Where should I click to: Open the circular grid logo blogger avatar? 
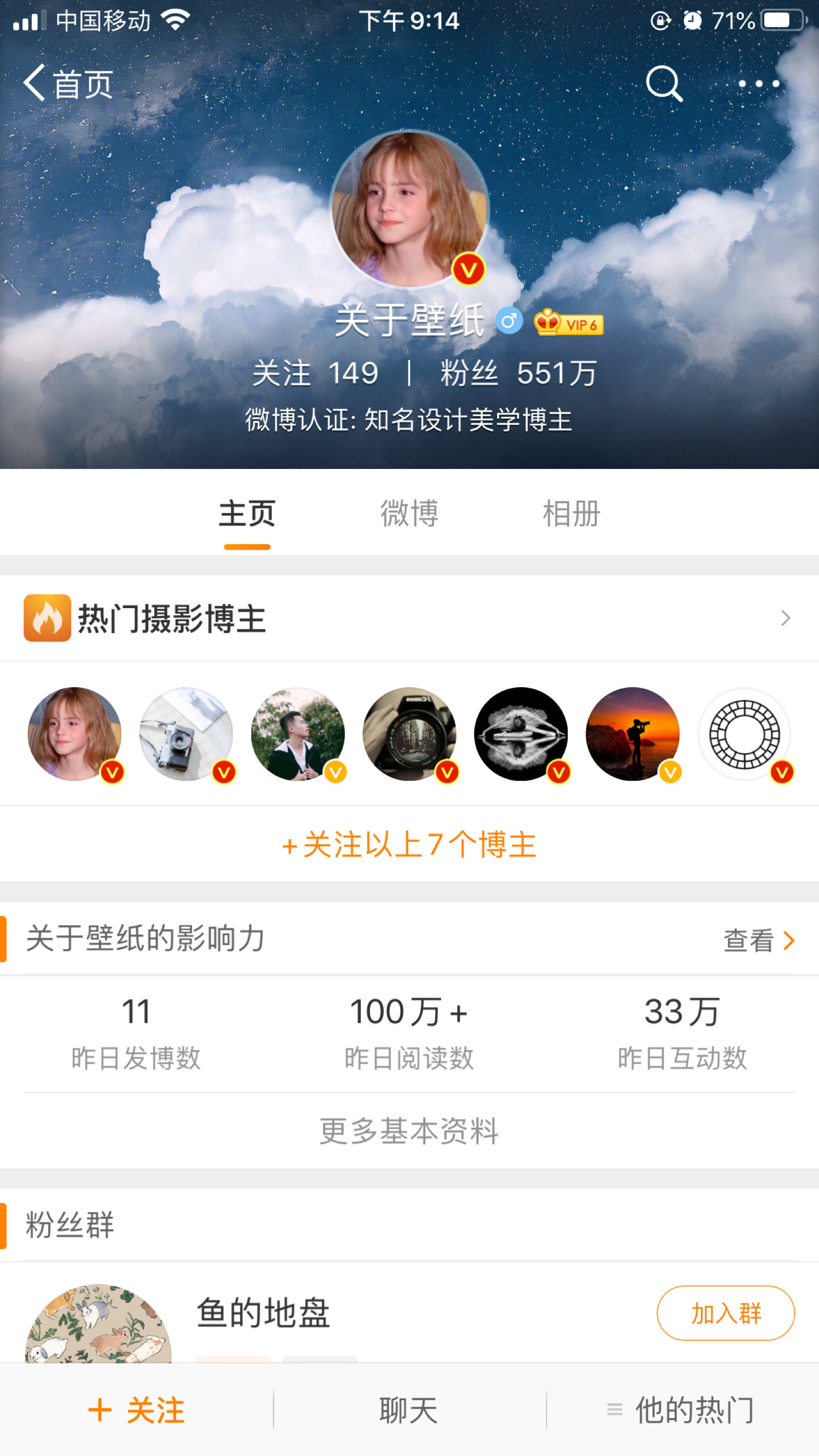click(x=744, y=734)
